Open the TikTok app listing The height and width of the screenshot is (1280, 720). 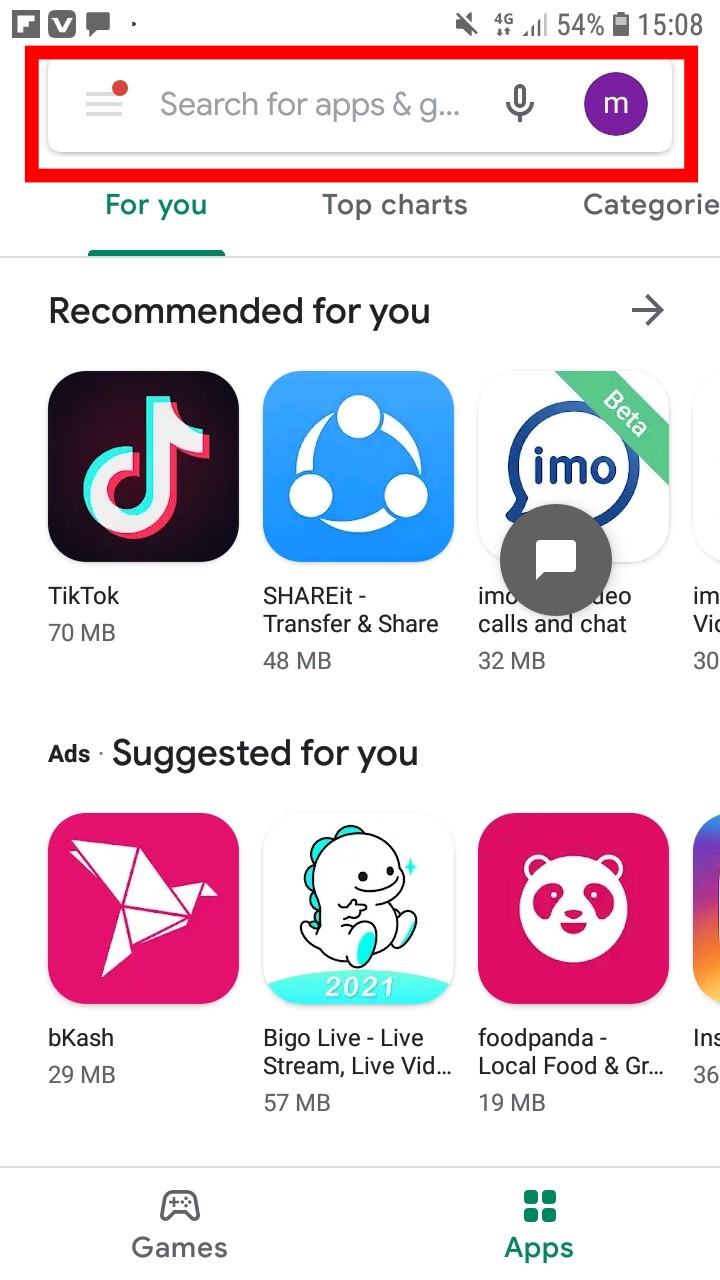pyautogui.click(x=143, y=466)
